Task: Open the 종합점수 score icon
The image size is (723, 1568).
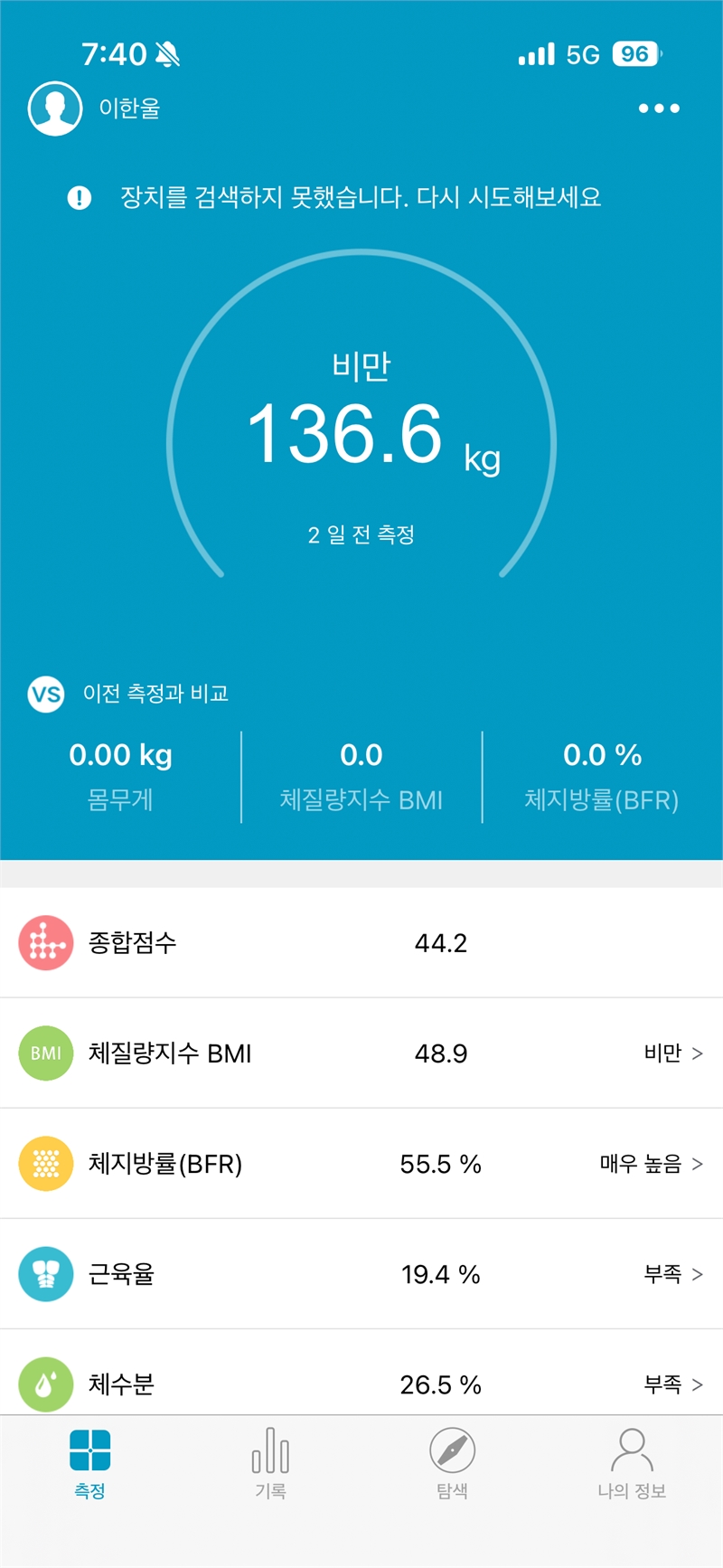Action: coord(46,941)
